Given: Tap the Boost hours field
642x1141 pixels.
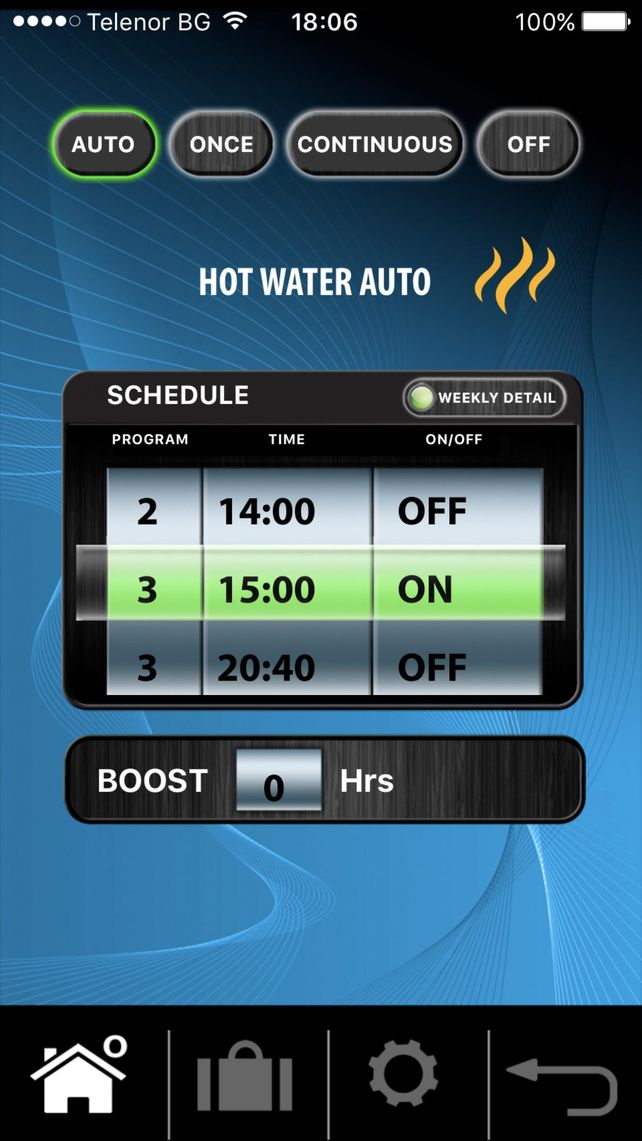Looking at the screenshot, I should [x=278, y=781].
